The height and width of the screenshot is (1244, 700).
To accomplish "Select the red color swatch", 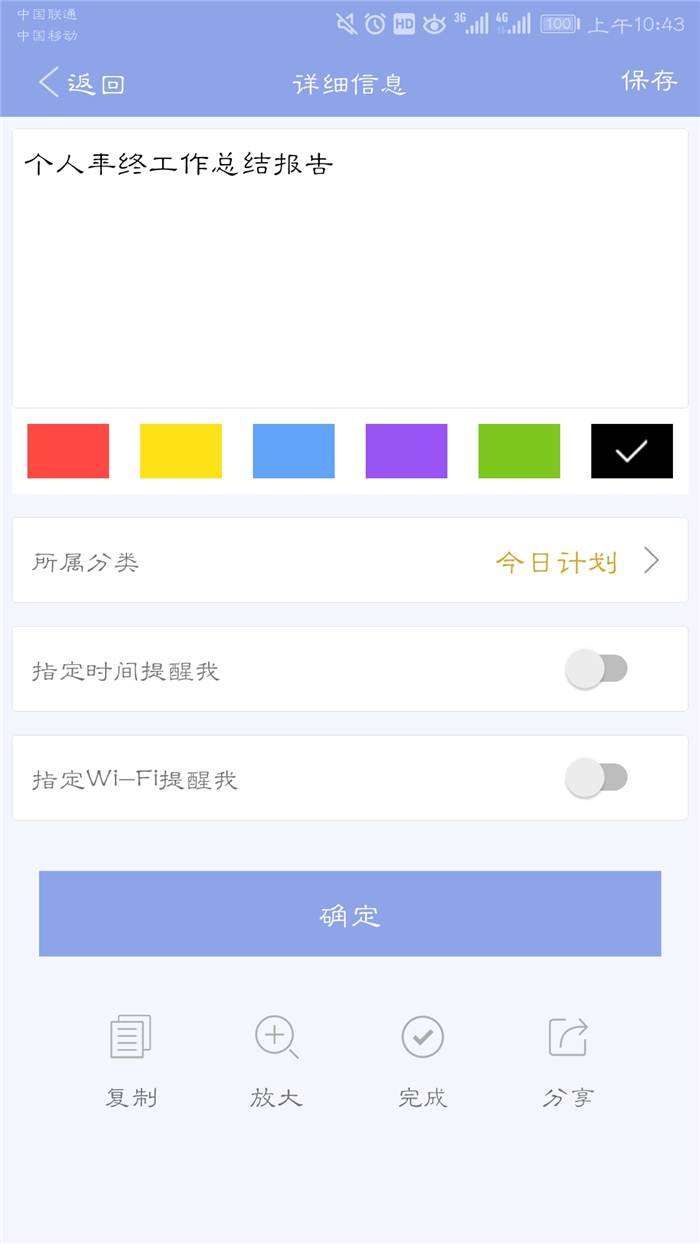I will 68,451.
